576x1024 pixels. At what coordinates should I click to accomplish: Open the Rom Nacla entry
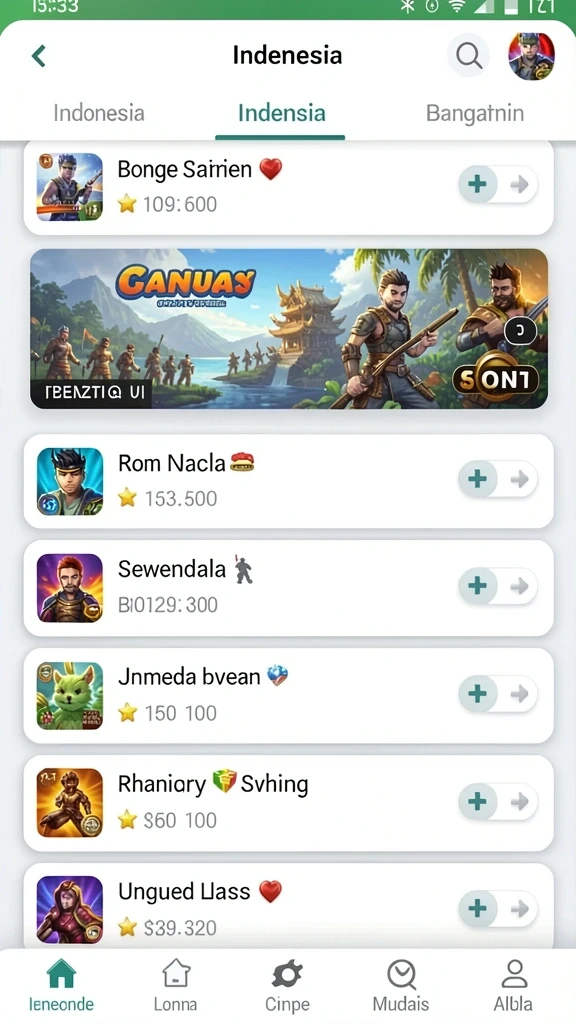pos(289,481)
